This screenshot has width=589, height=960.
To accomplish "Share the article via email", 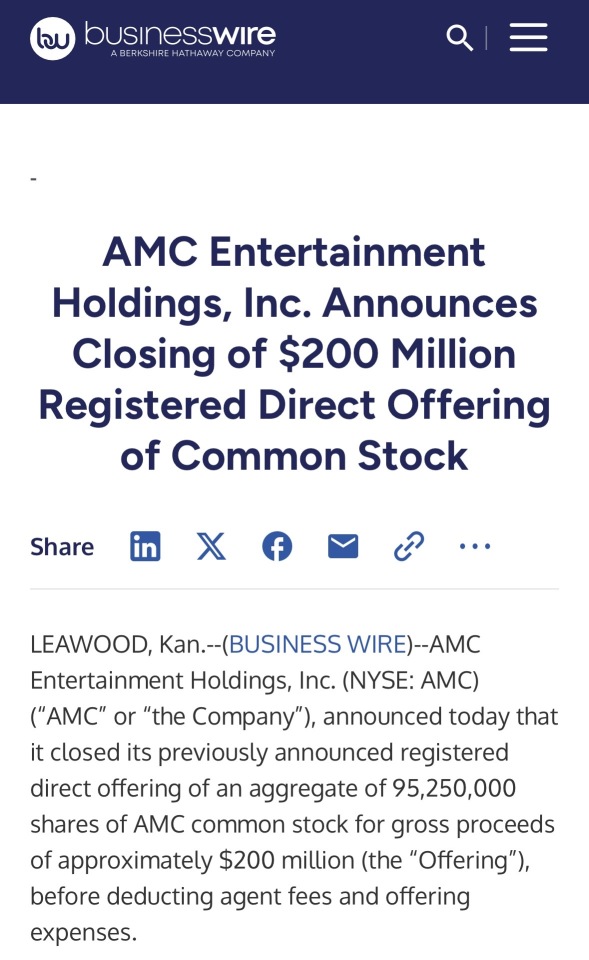I will 343,546.
